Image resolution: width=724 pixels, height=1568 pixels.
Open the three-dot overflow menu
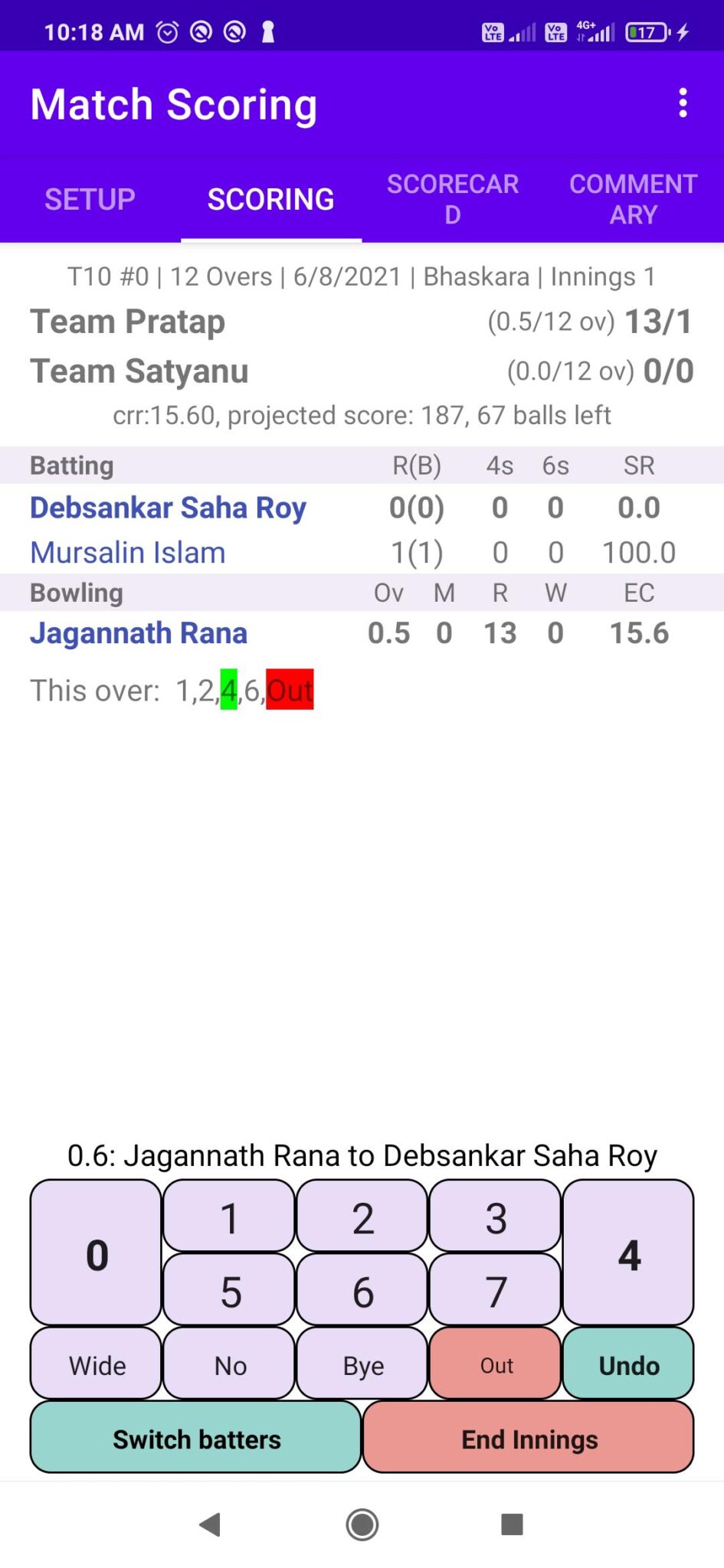[x=683, y=103]
